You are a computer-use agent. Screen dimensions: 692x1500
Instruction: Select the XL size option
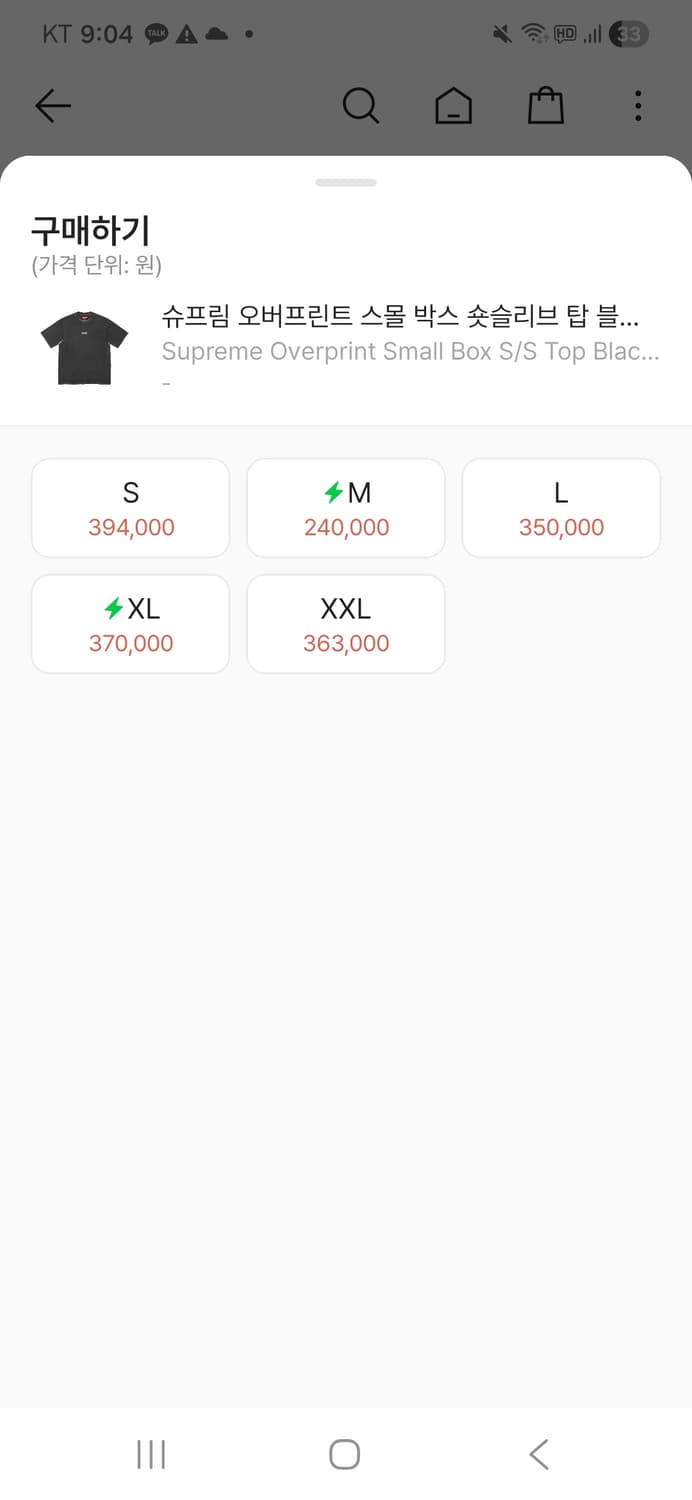[x=130, y=624]
